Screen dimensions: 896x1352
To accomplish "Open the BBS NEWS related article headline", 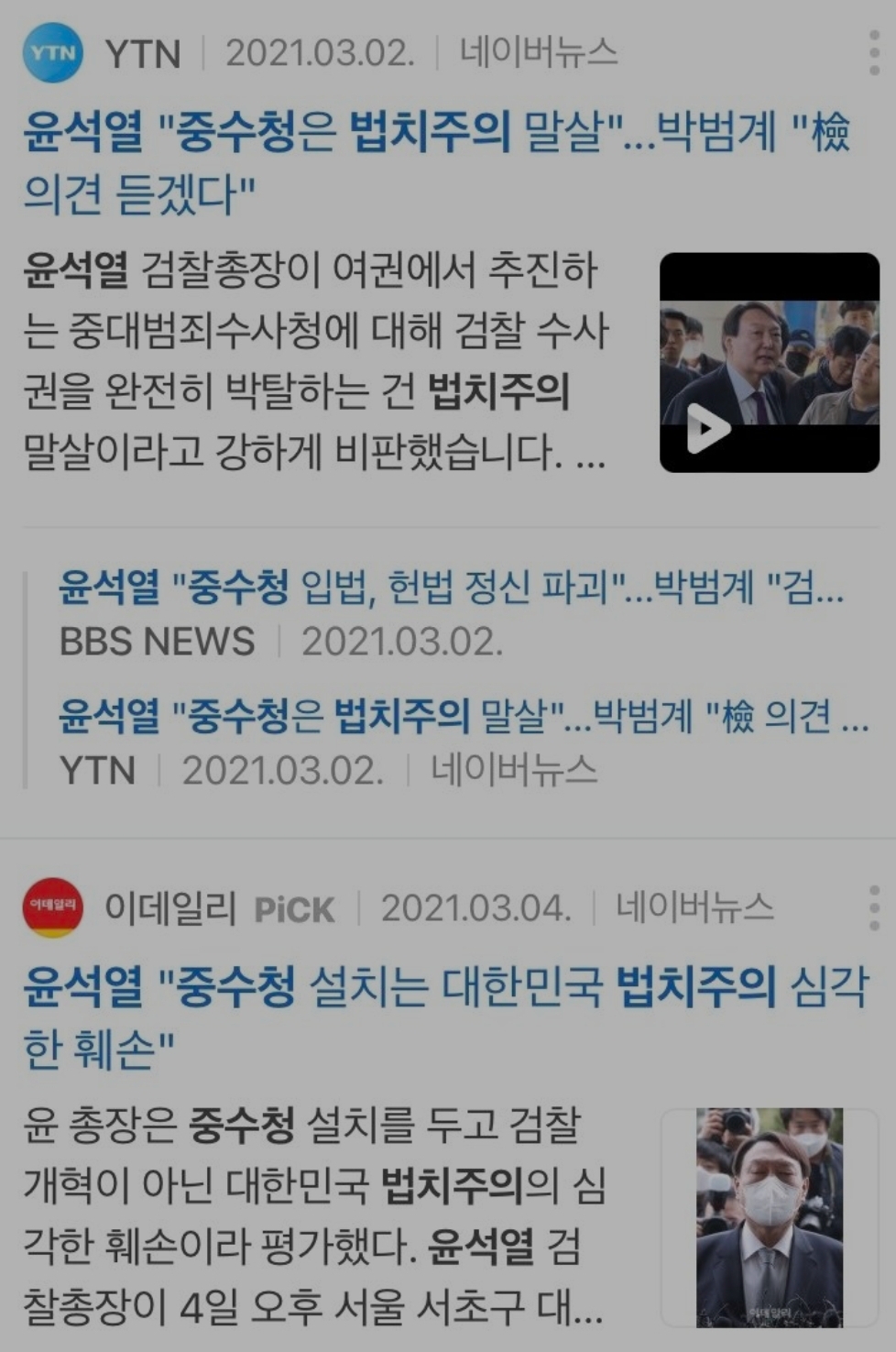I will 451,587.
